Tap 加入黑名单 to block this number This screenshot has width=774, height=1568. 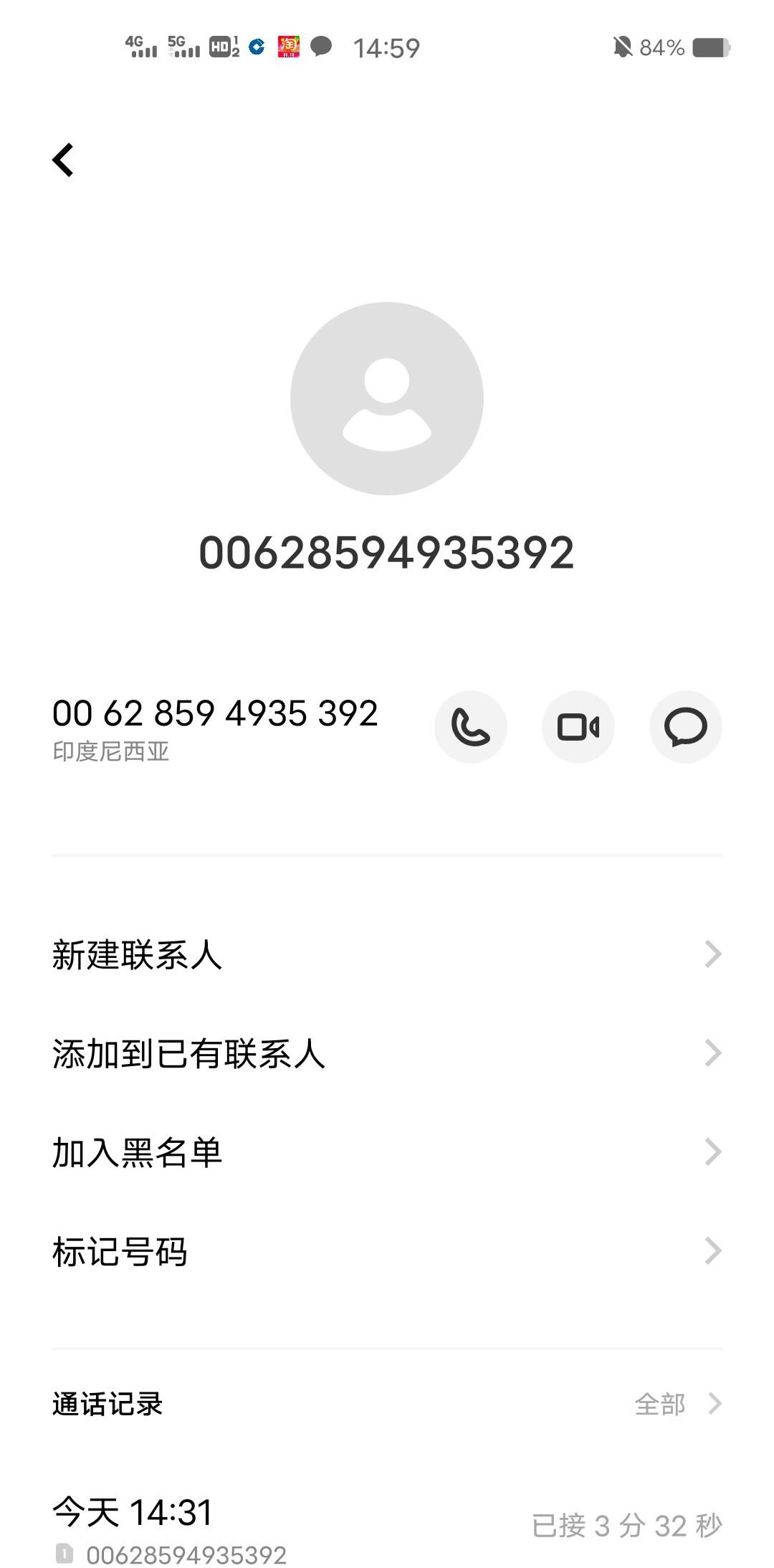pyautogui.click(x=387, y=1153)
